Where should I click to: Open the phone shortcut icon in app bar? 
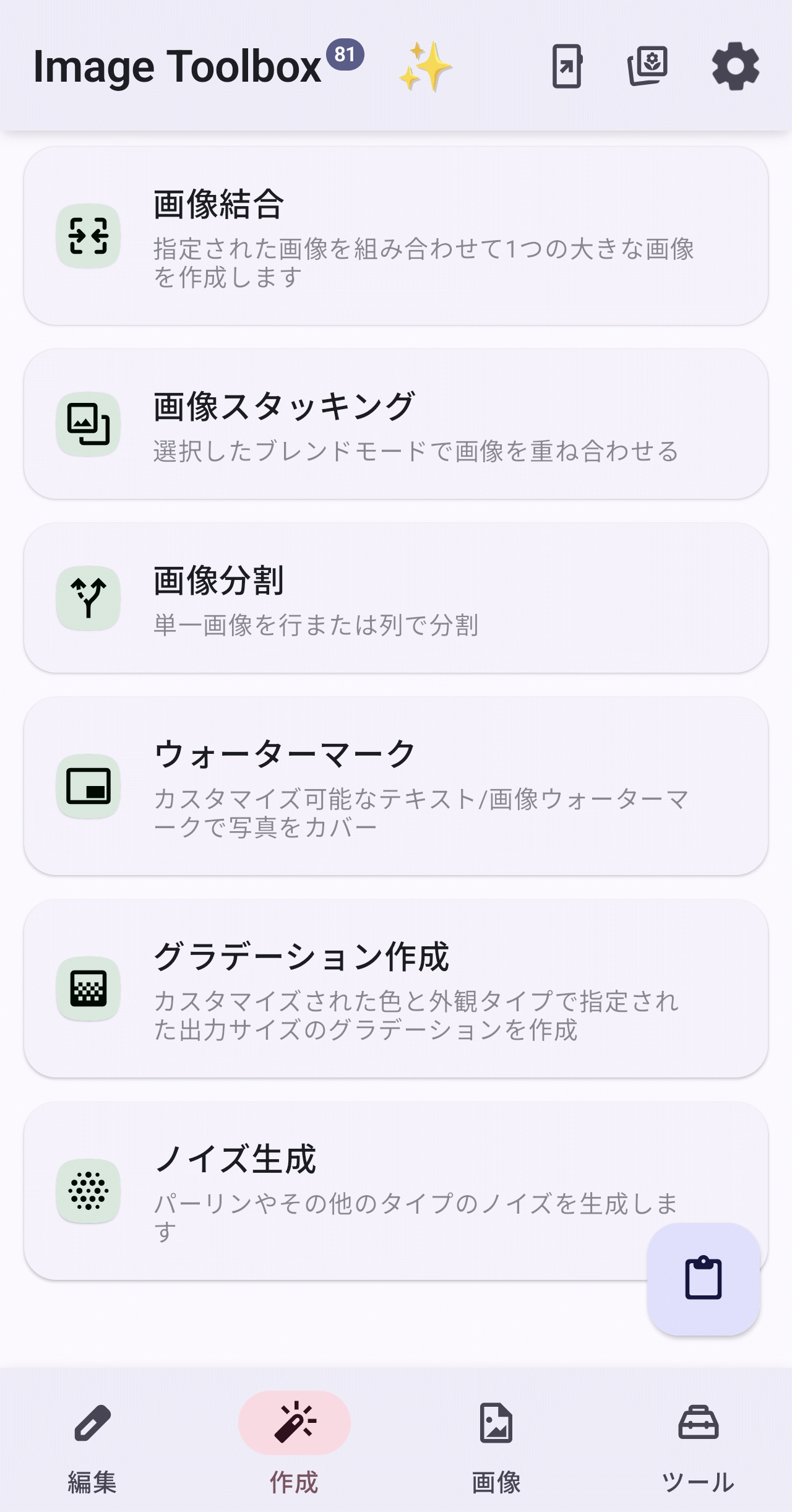click(567, 66)
